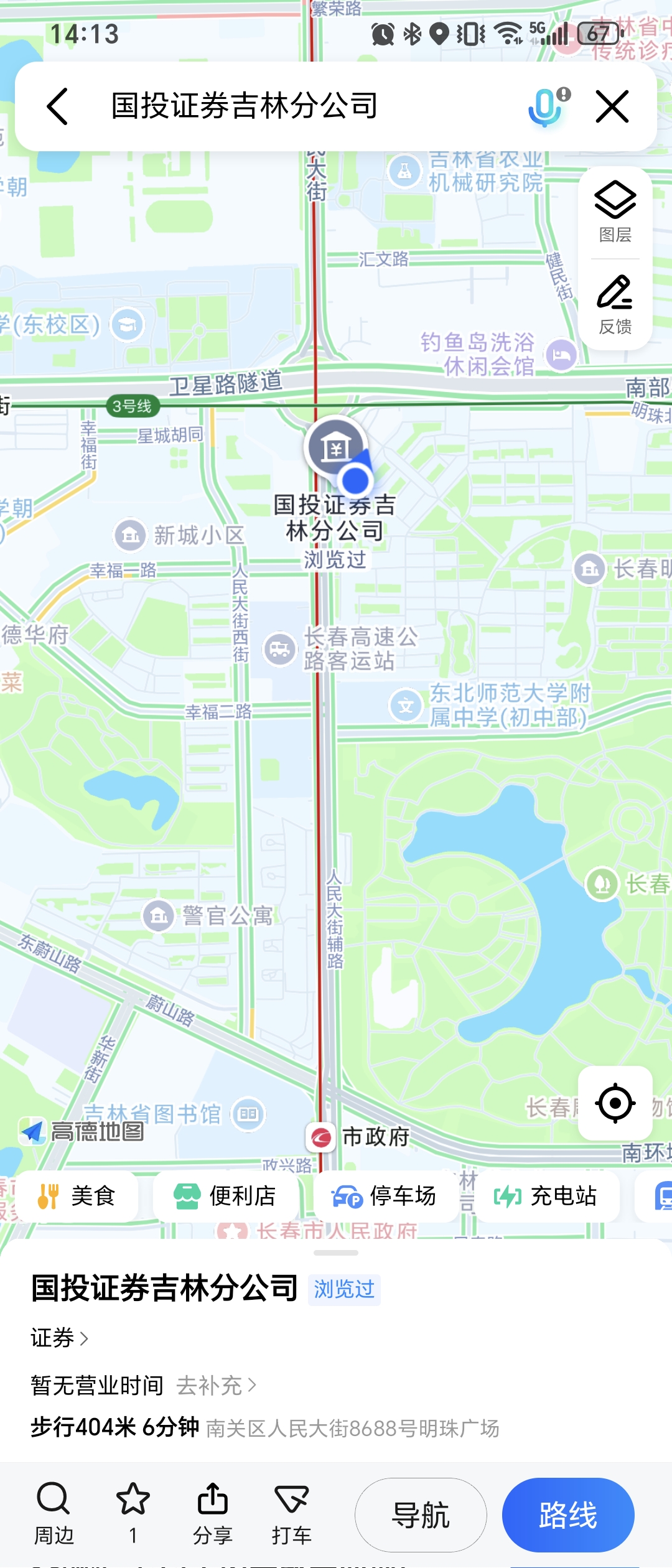
Task: Show nearby 停车场 parking lots
Action: coord(385,1196)
